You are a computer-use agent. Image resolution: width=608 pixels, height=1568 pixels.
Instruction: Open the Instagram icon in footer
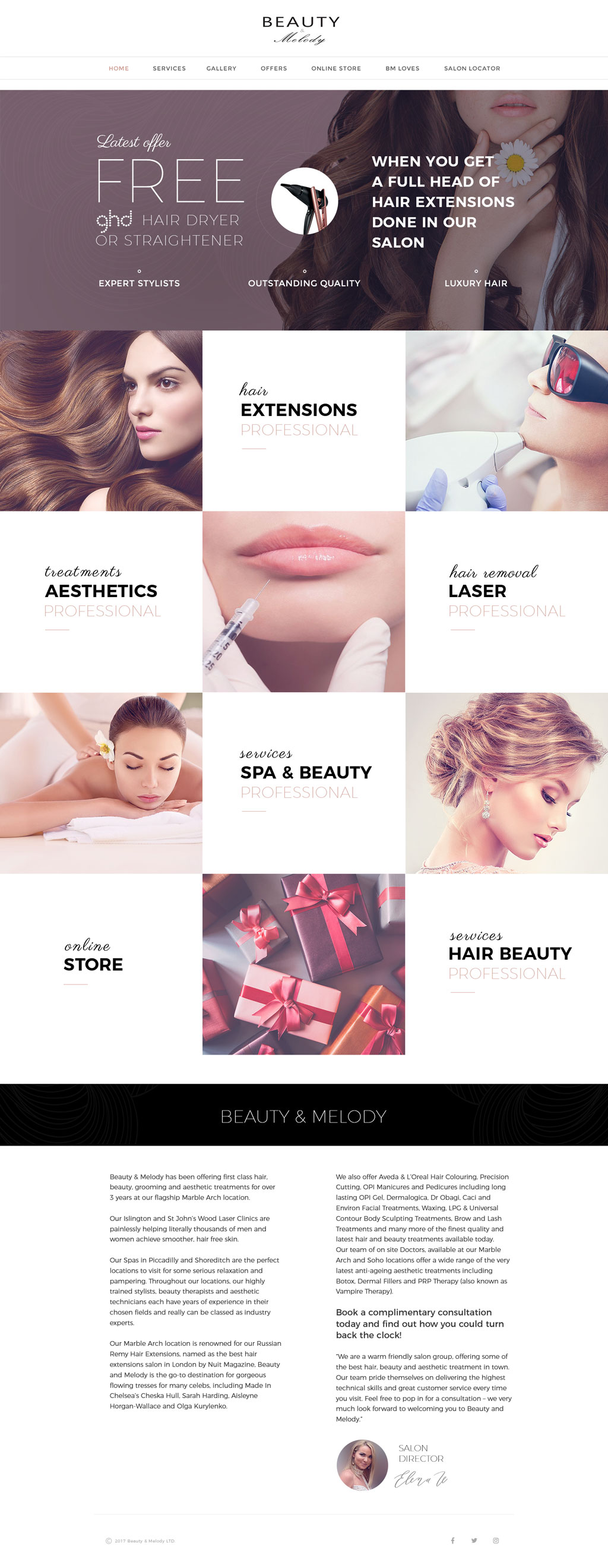click(x=496, y=1541)
